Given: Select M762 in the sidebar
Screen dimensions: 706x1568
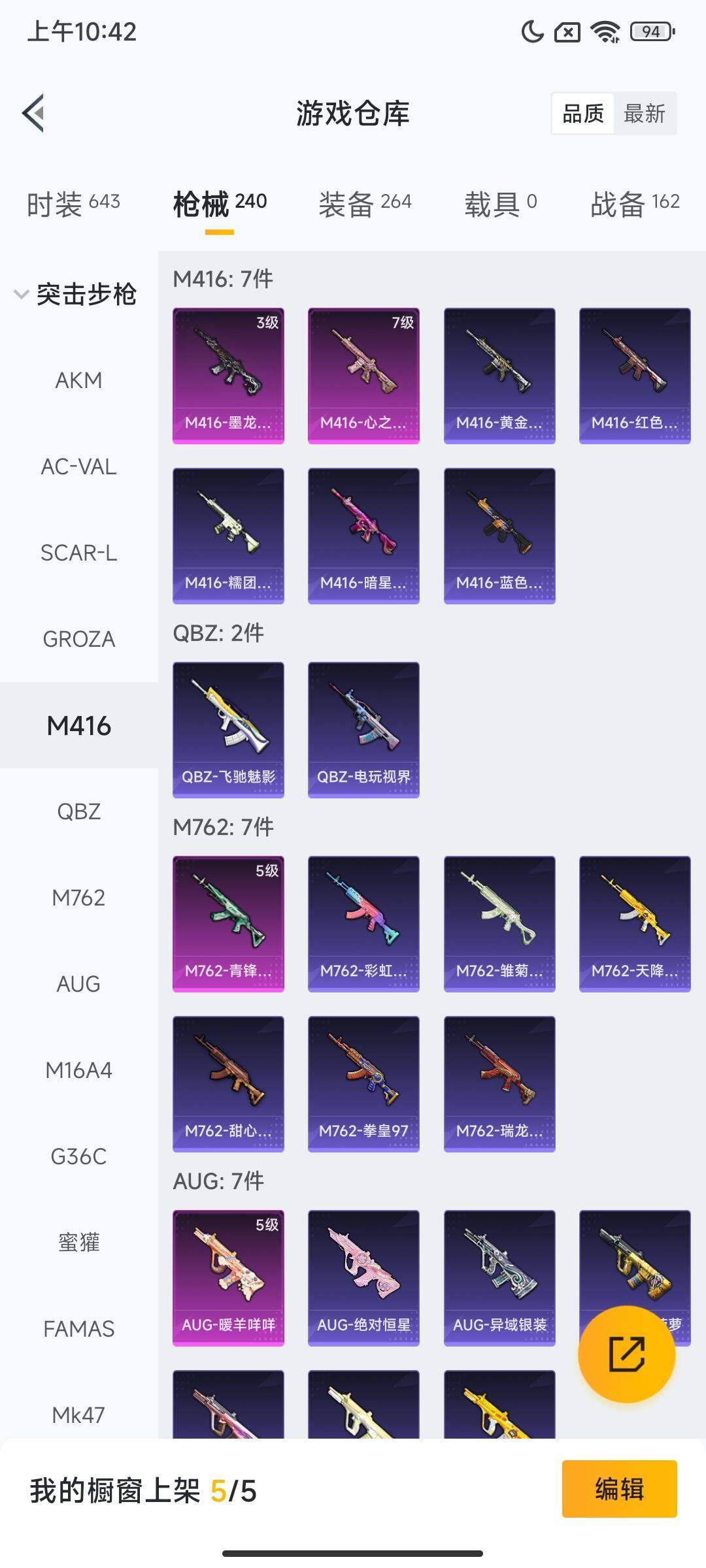Looking at the screenshot, I should [78, 898].
